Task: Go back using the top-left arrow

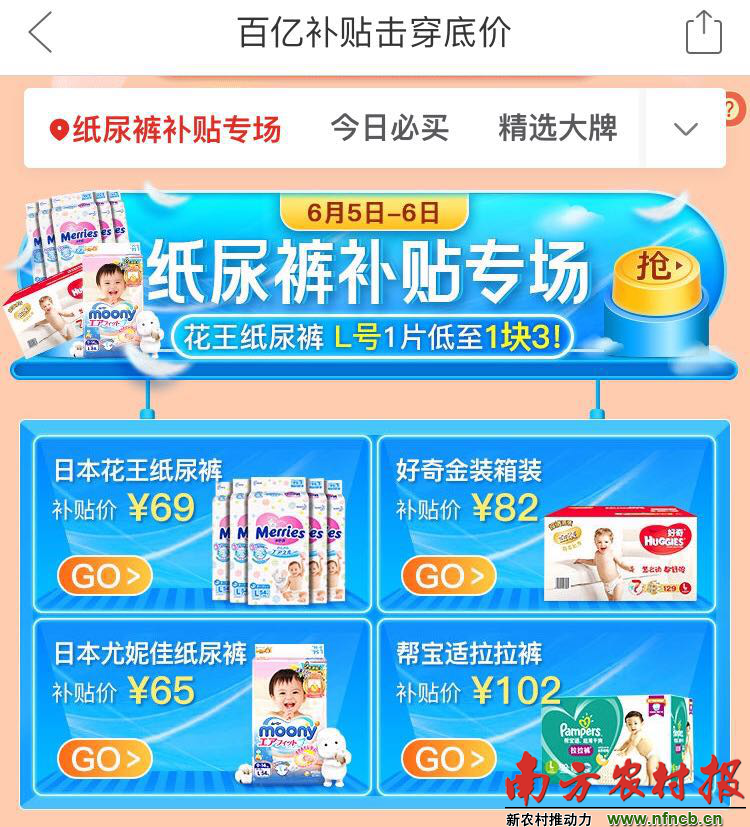Action: (40, 33)
